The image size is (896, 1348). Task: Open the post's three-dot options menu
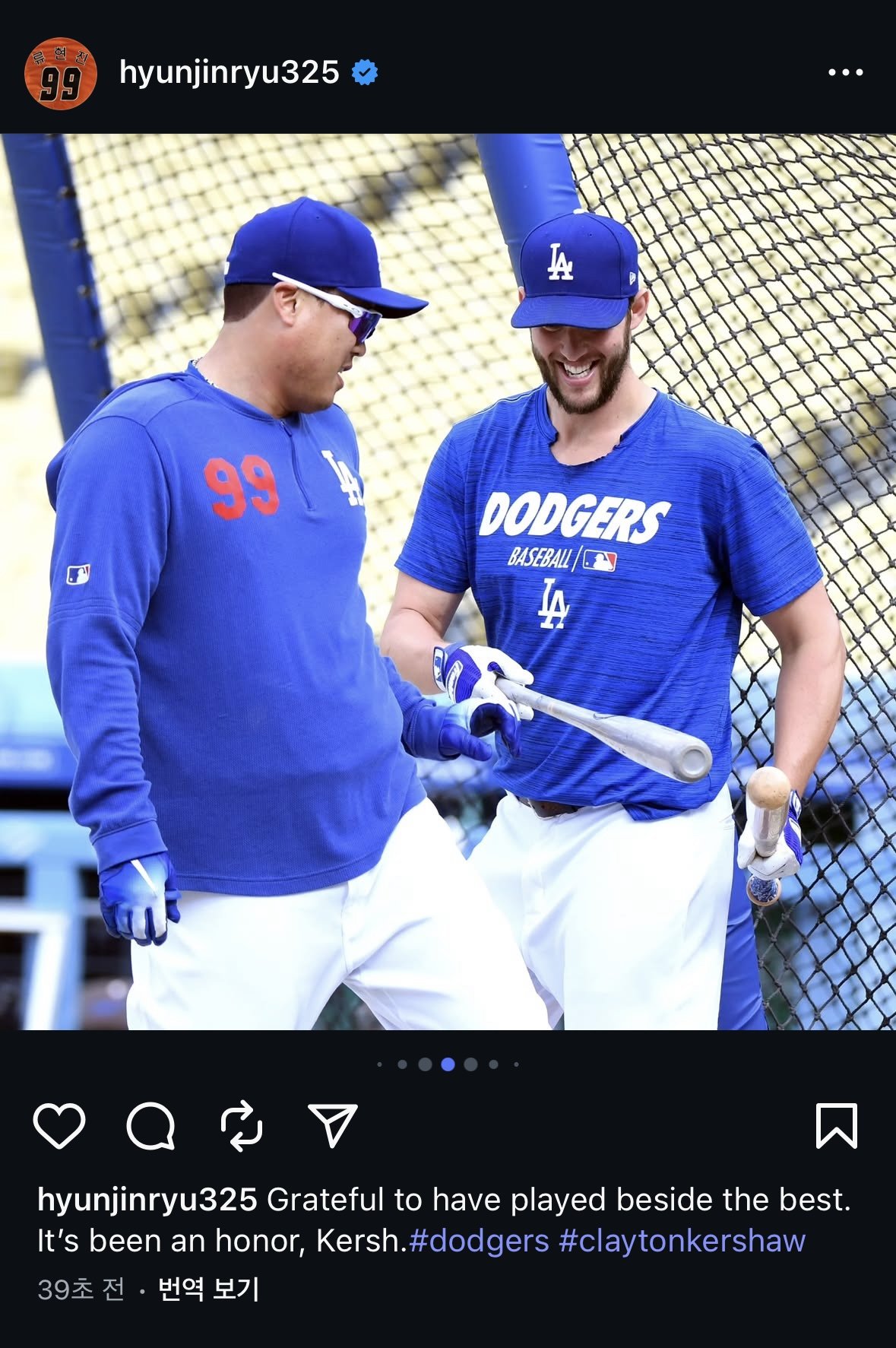pyautogui.click(x=845, y=73)
